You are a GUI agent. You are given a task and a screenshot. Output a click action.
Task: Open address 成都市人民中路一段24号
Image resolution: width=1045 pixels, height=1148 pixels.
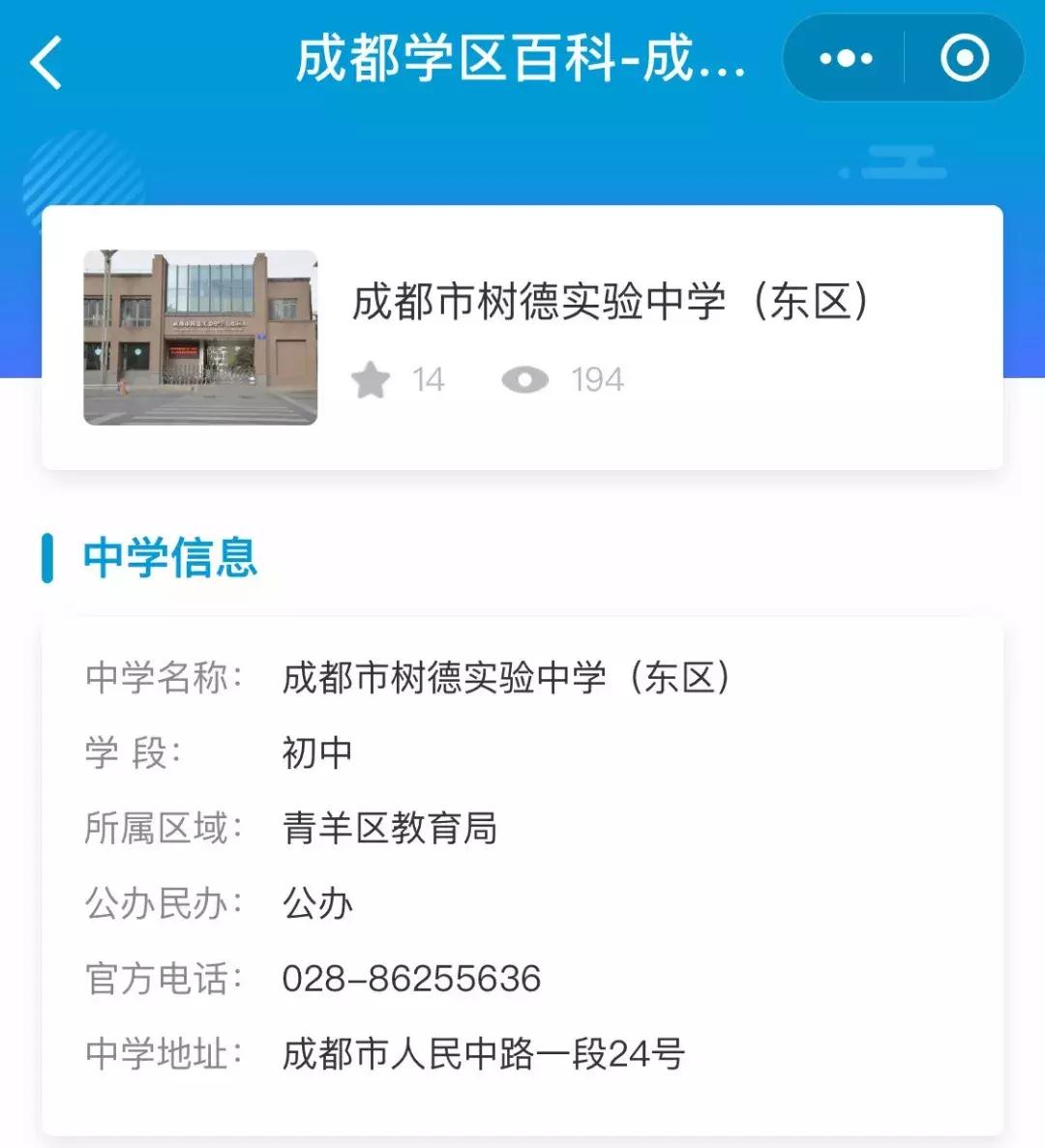pyautogui.click(x=482, y=1054)
